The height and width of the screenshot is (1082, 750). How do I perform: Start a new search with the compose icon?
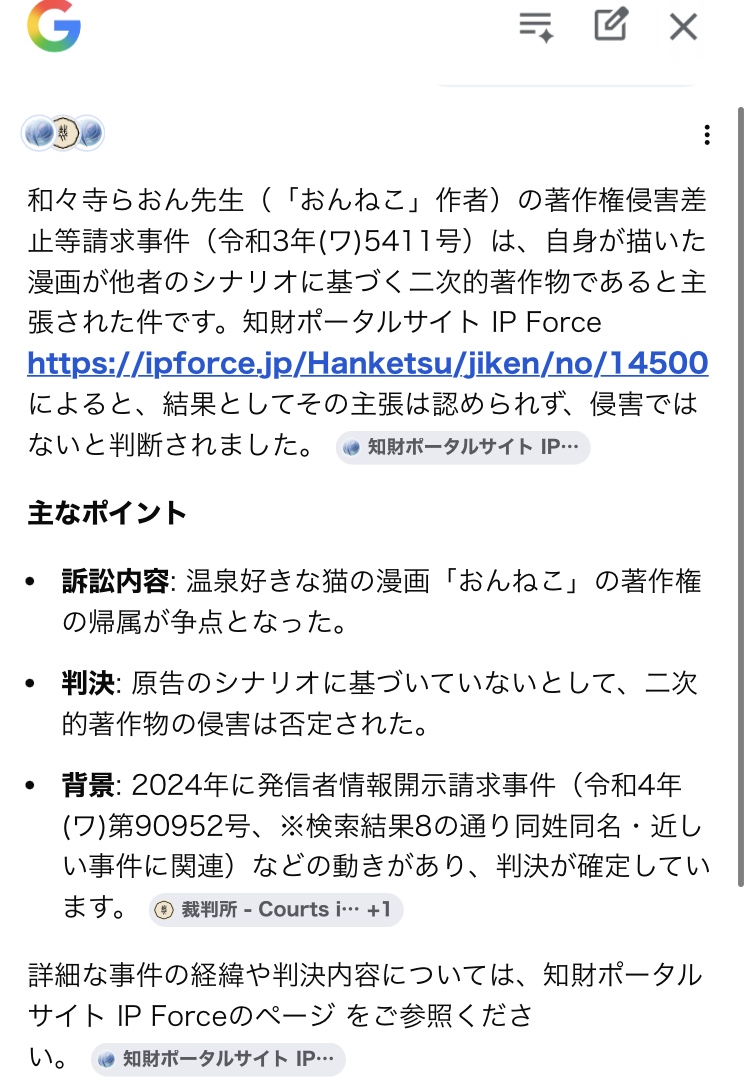point(610,25)
